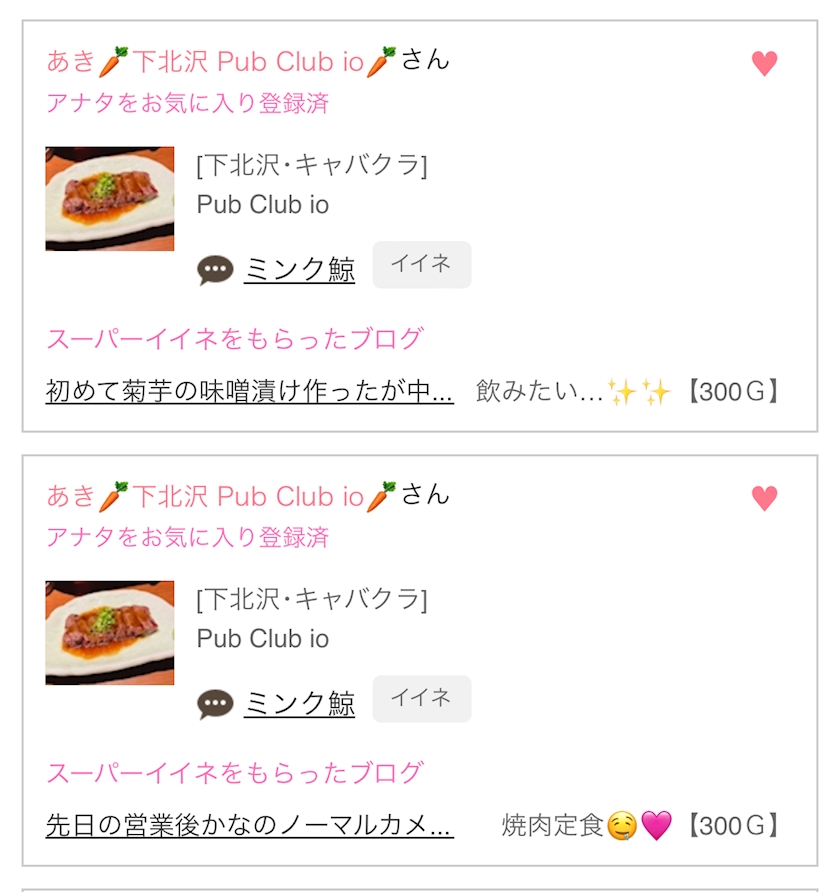Tap イイネ button in the 飲みたい card
840x892 pixels.
pos(421,265)
